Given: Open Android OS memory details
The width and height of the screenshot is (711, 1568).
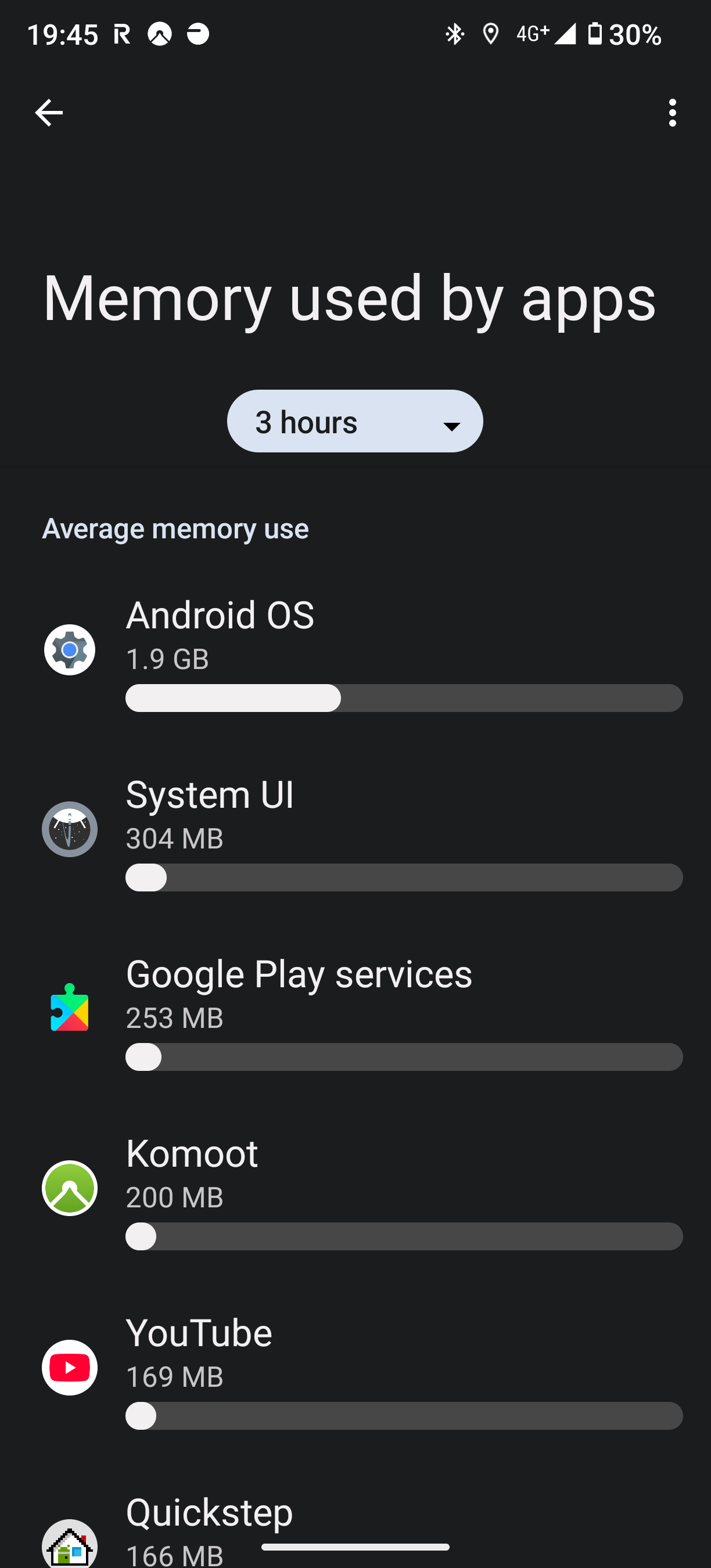Looking at the screenshot, I should pos(355,650).
